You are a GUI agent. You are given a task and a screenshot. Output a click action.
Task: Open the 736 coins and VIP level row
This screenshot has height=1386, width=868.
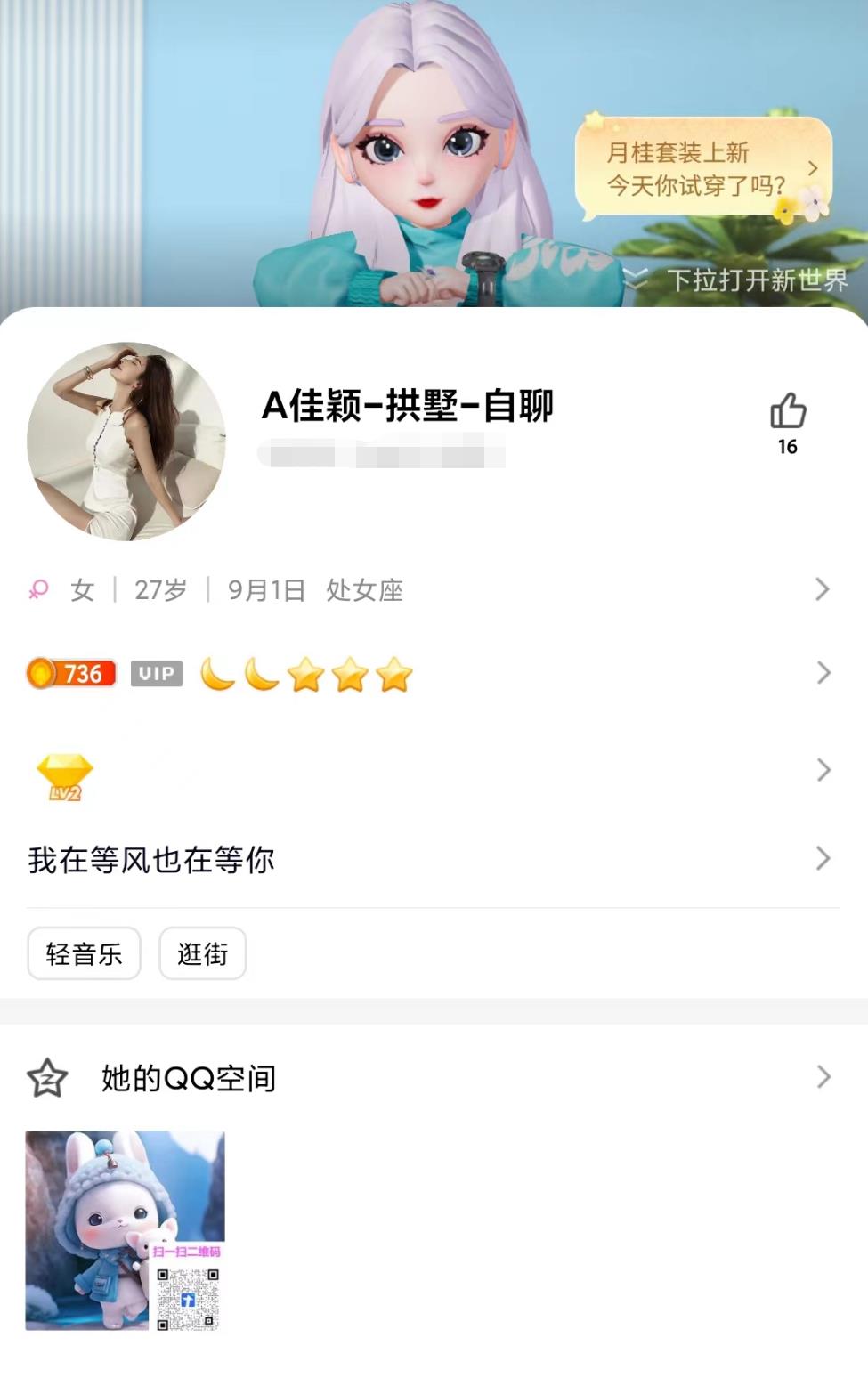pyautogui.click(x=427, y=674)
